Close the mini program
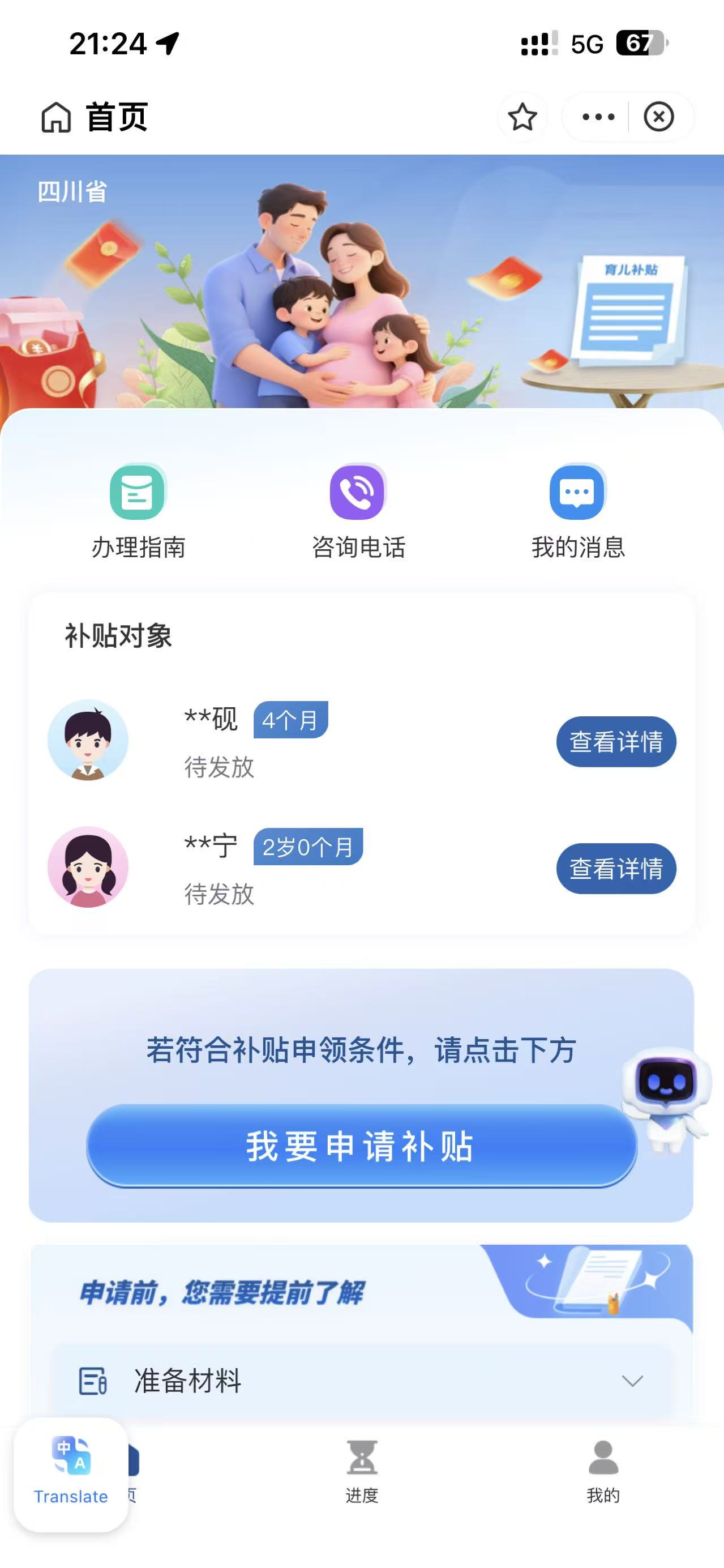Screen dimensions: 724x1568 click(659, 117)
